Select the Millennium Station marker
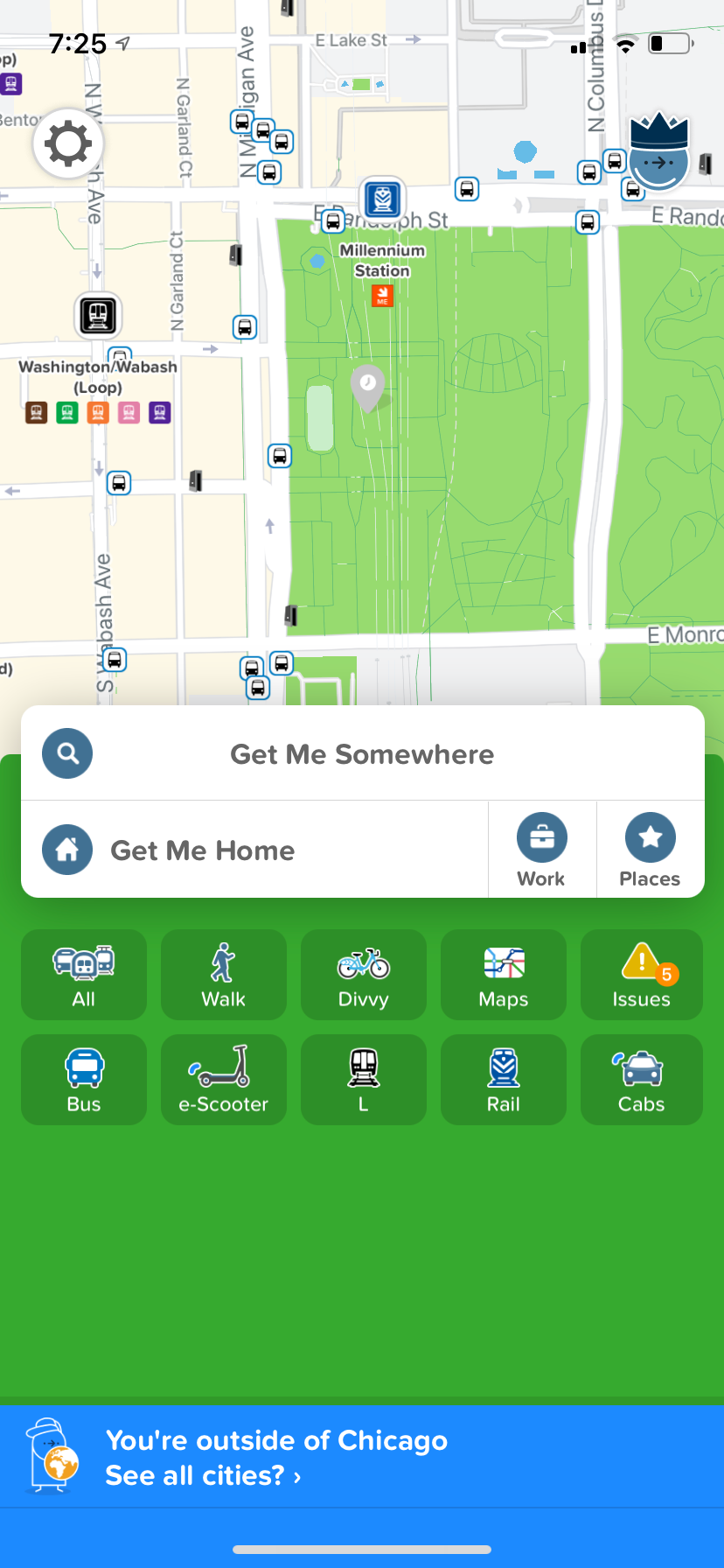 382,199
